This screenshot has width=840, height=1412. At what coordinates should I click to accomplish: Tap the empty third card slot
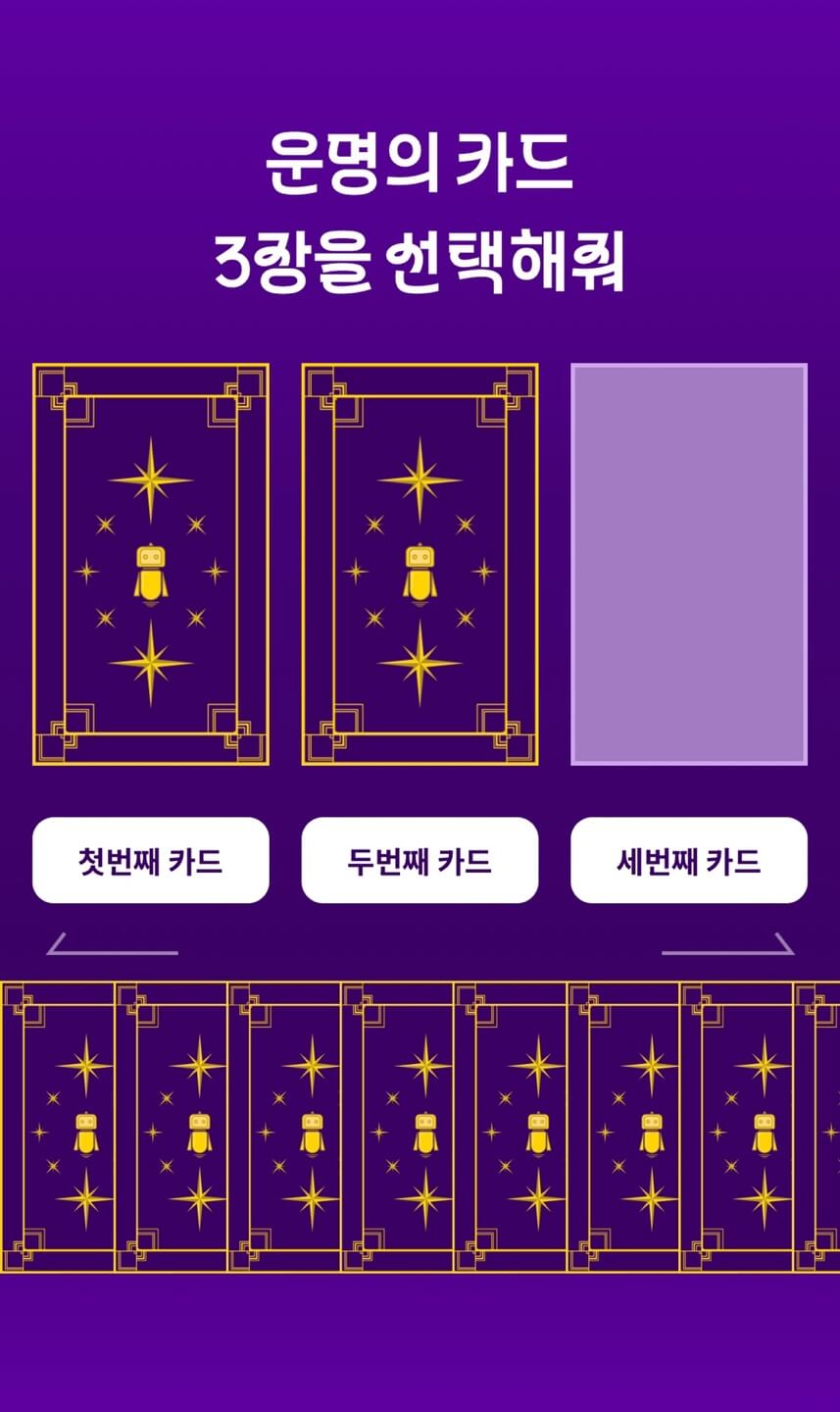pos(689,565)
